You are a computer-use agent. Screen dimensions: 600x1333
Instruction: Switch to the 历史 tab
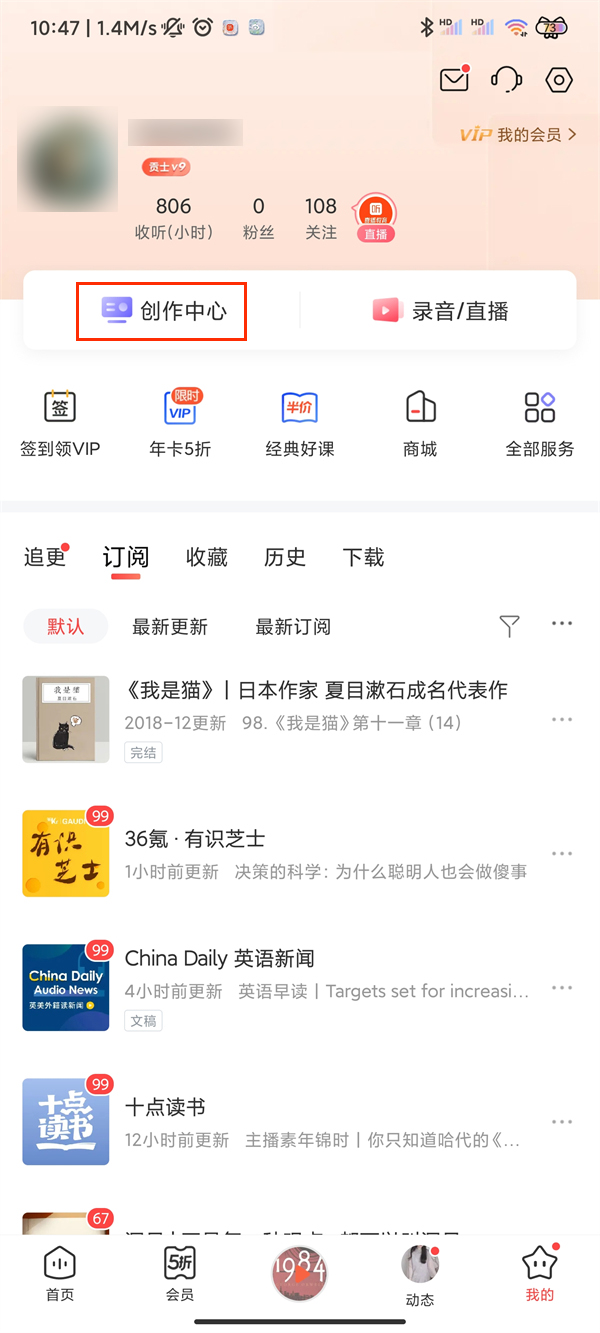coord(285,557)
